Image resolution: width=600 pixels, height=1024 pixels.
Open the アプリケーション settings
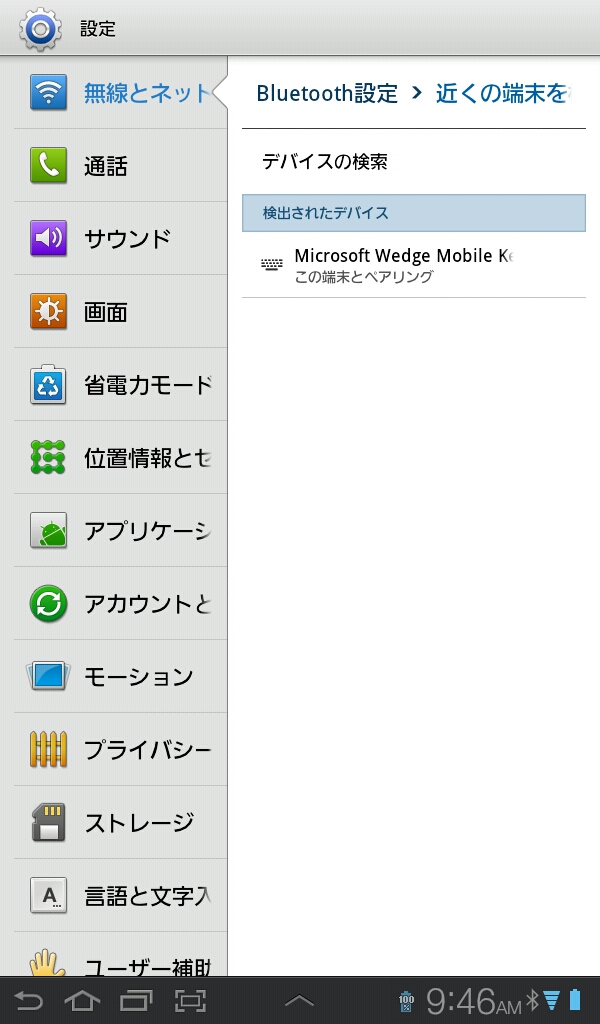point(120,531)
